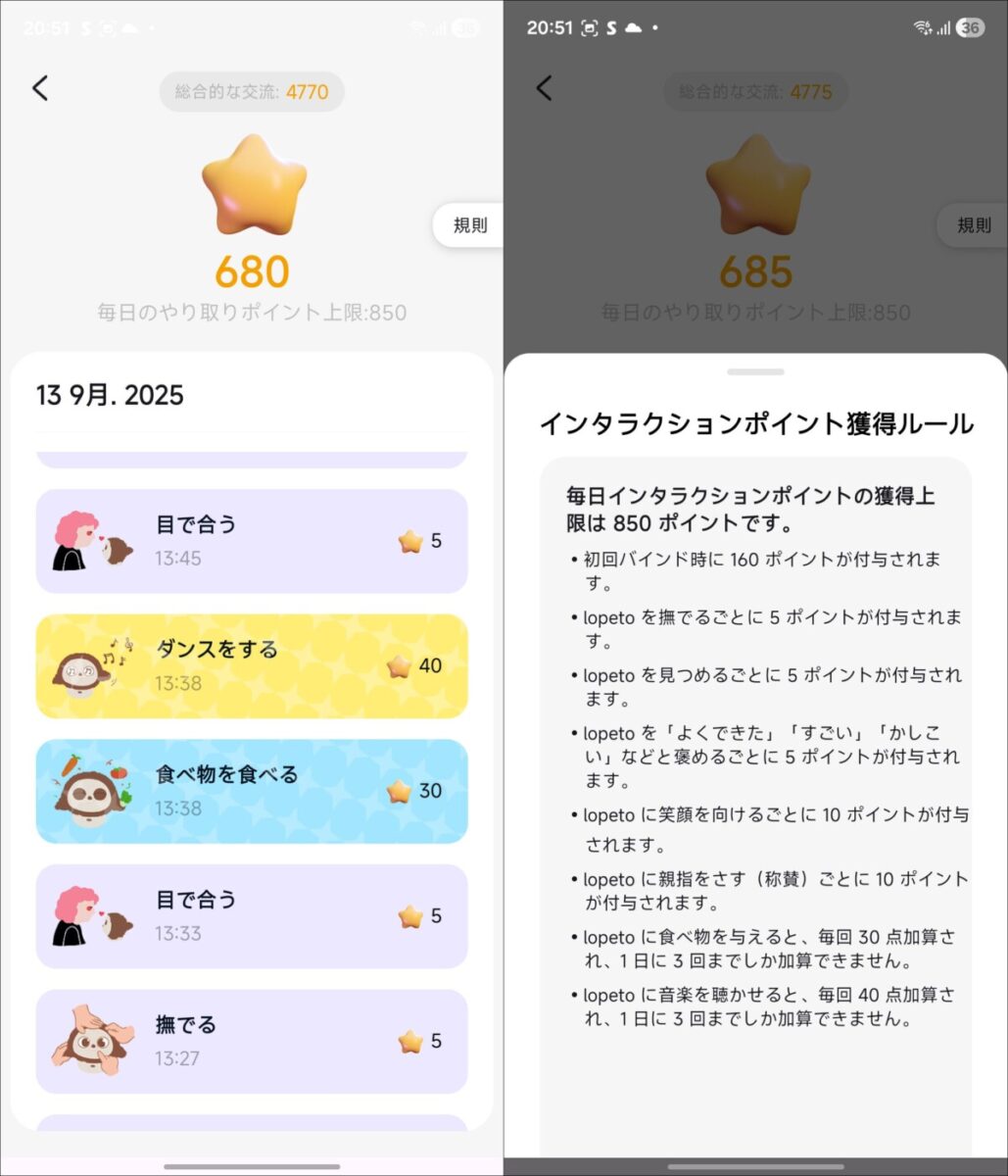
Task: Open the 規則 rules button beside 680 points
Action: [x=469, y=225]
